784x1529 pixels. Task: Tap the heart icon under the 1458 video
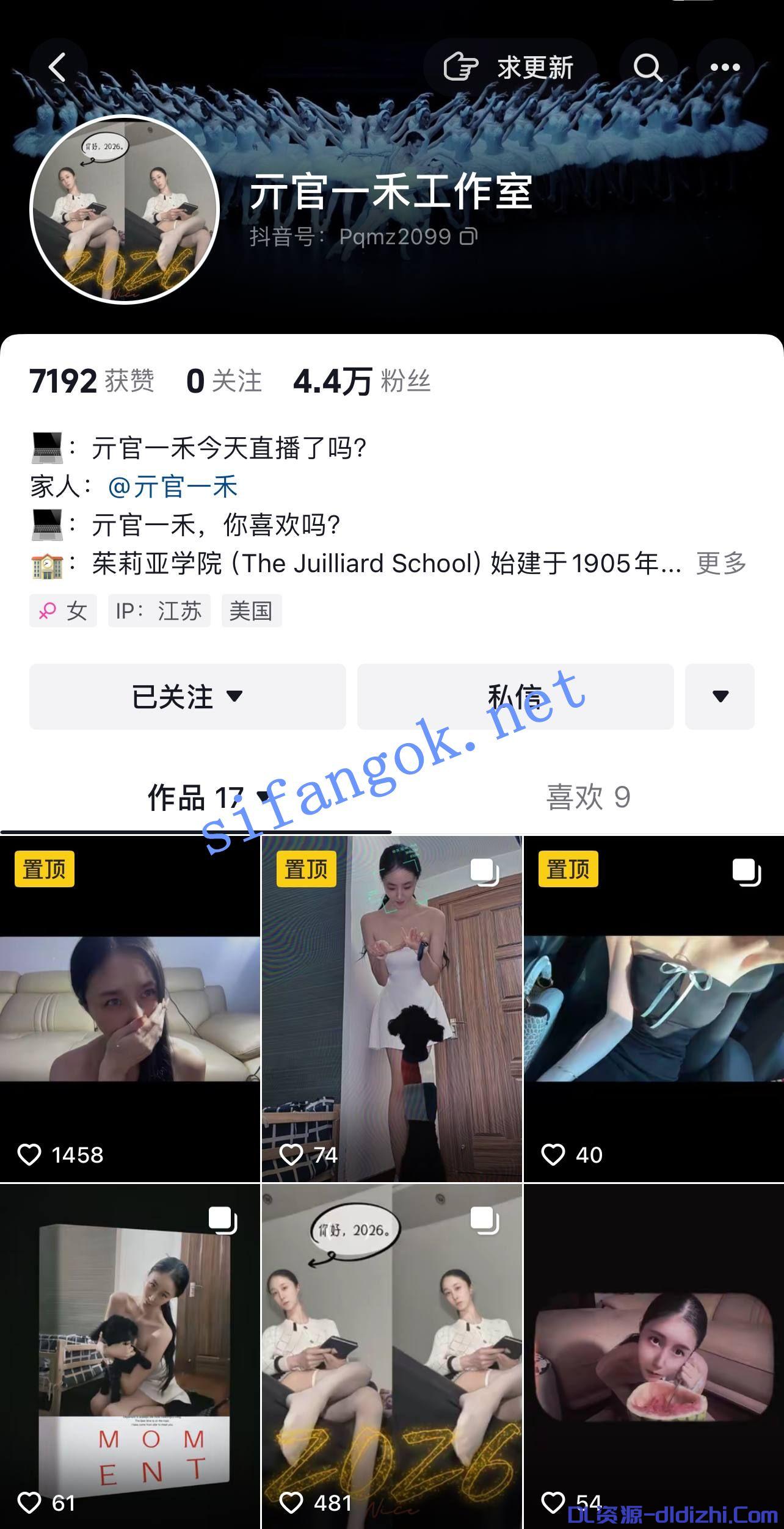[31, 1154]
